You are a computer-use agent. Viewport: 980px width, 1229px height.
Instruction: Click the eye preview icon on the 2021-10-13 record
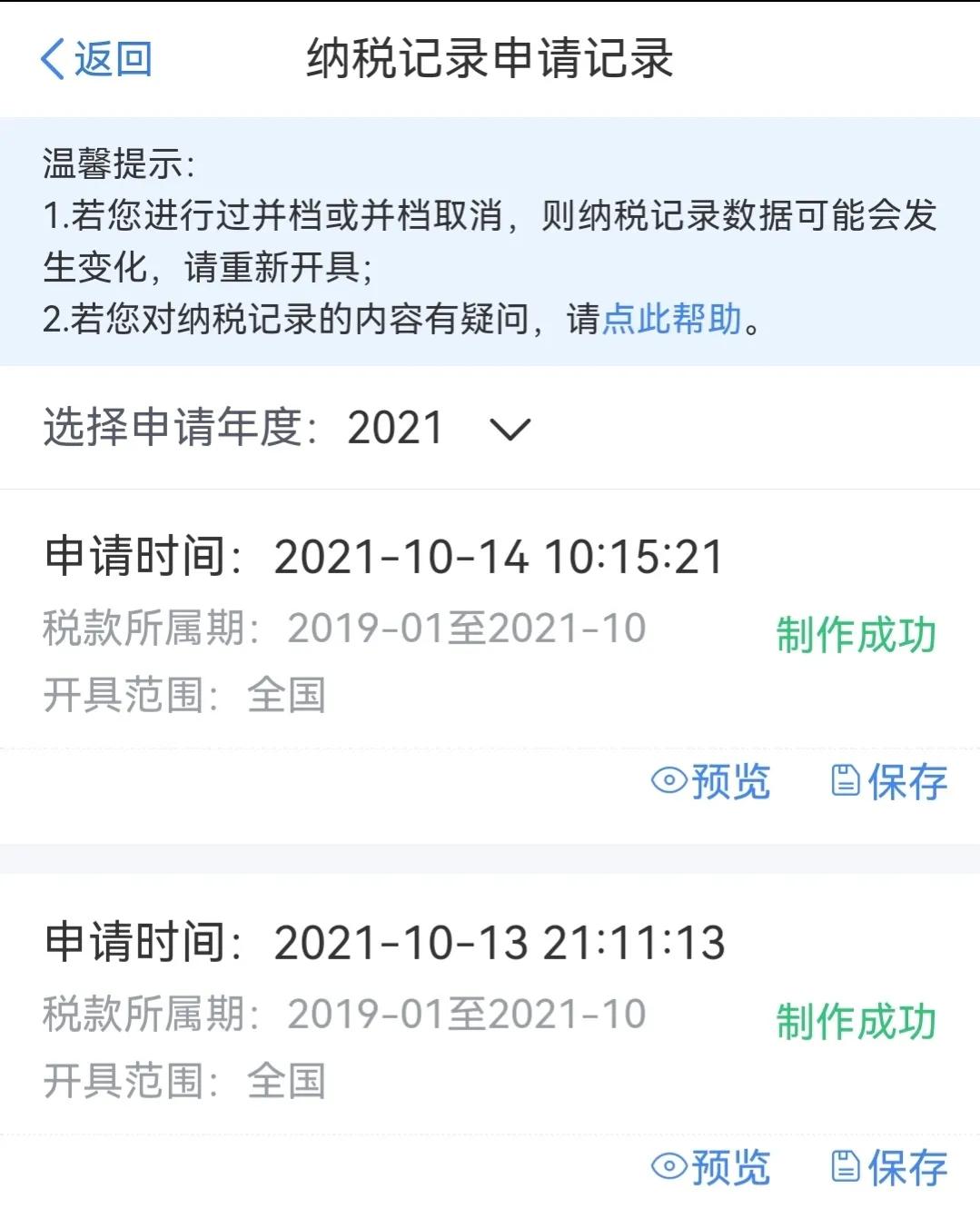pos(669,1167)
